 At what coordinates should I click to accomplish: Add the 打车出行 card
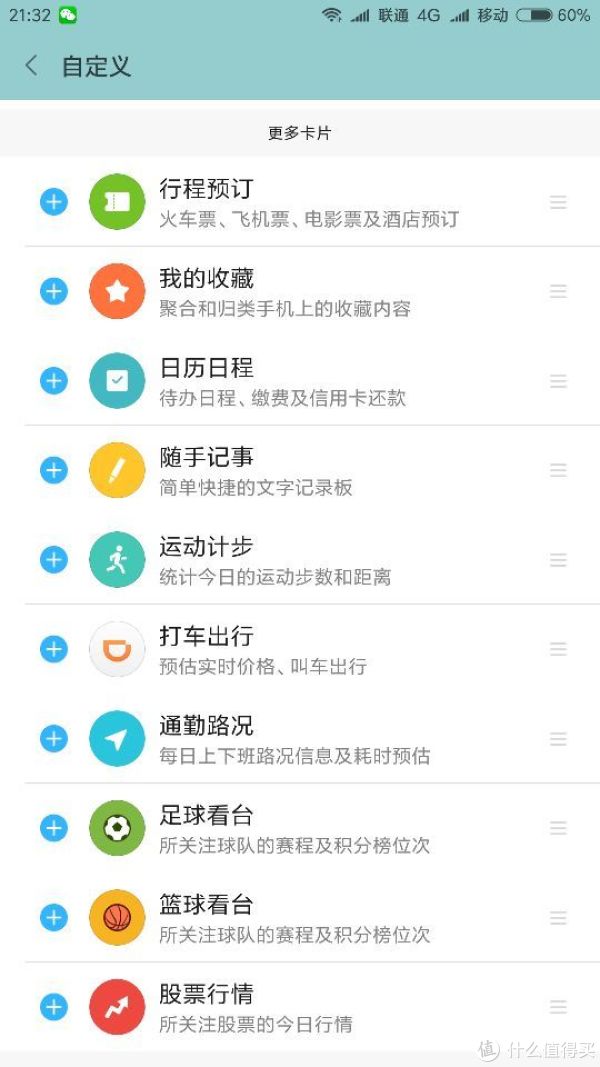(x=54, y=649)
